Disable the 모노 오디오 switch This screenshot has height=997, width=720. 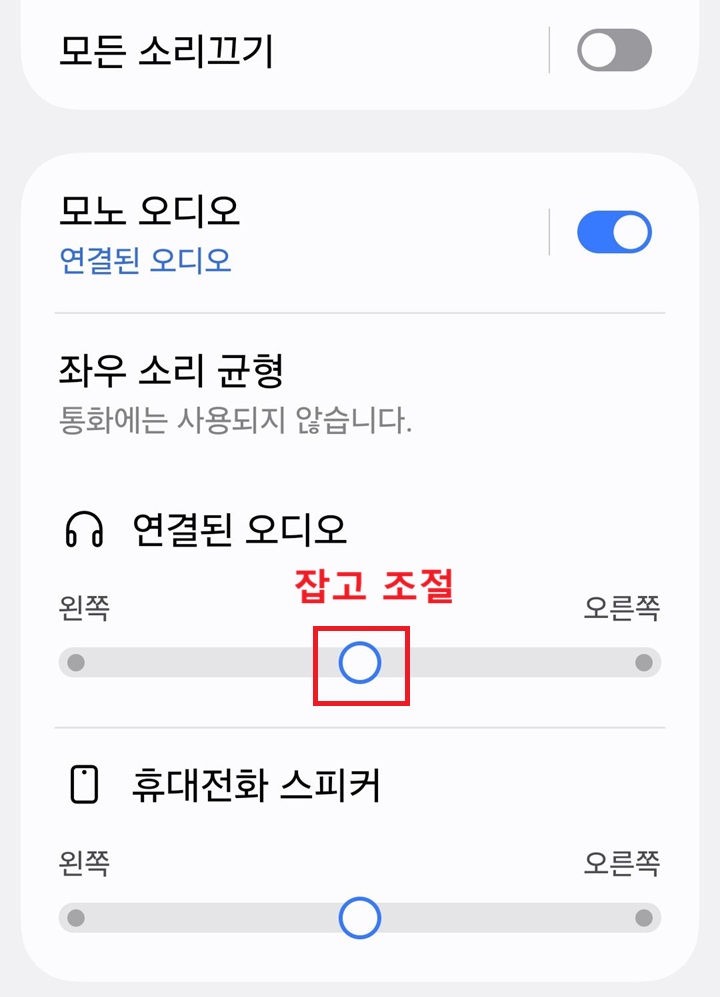click(614, 231)
